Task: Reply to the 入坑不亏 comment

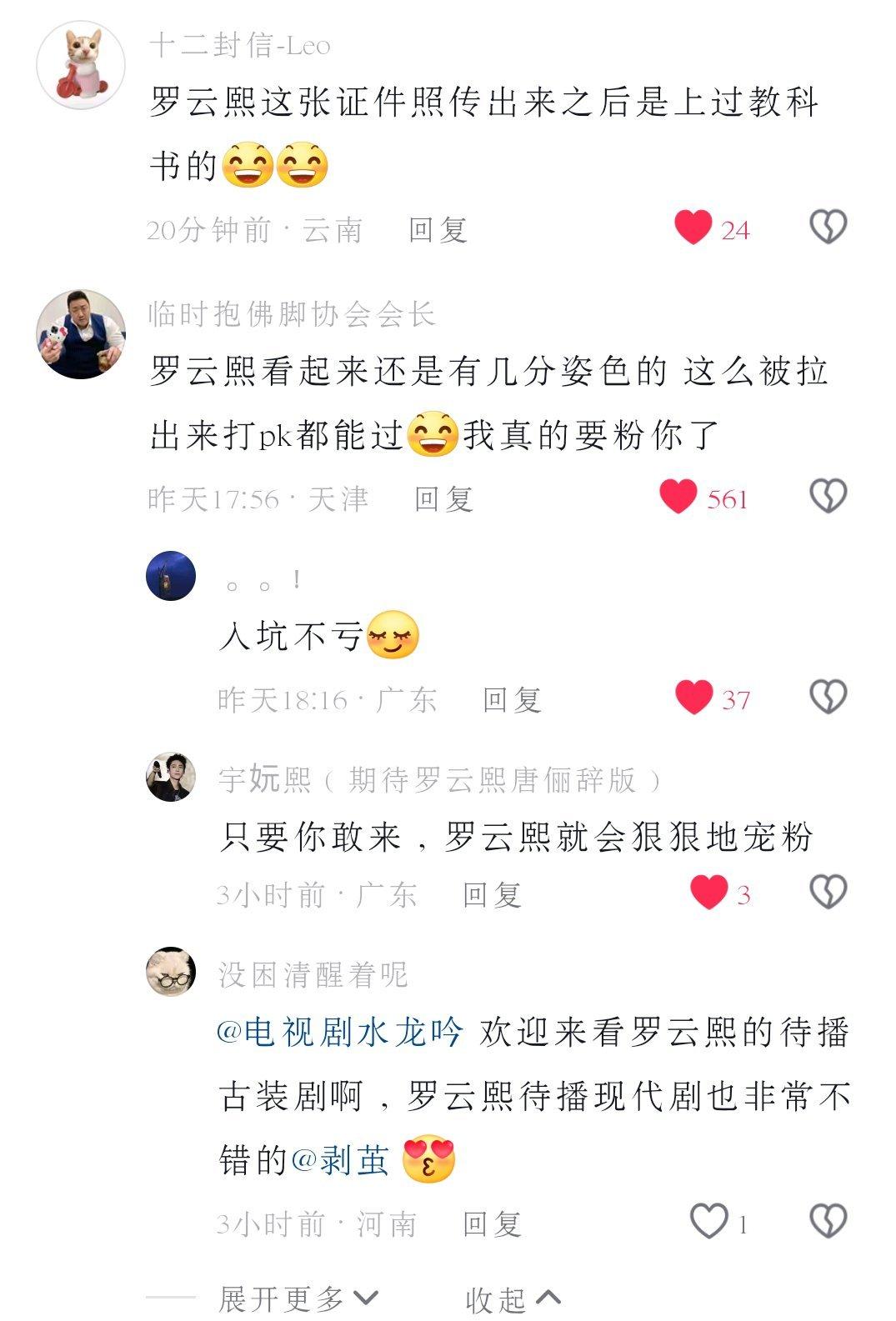Action: [512, 699]
